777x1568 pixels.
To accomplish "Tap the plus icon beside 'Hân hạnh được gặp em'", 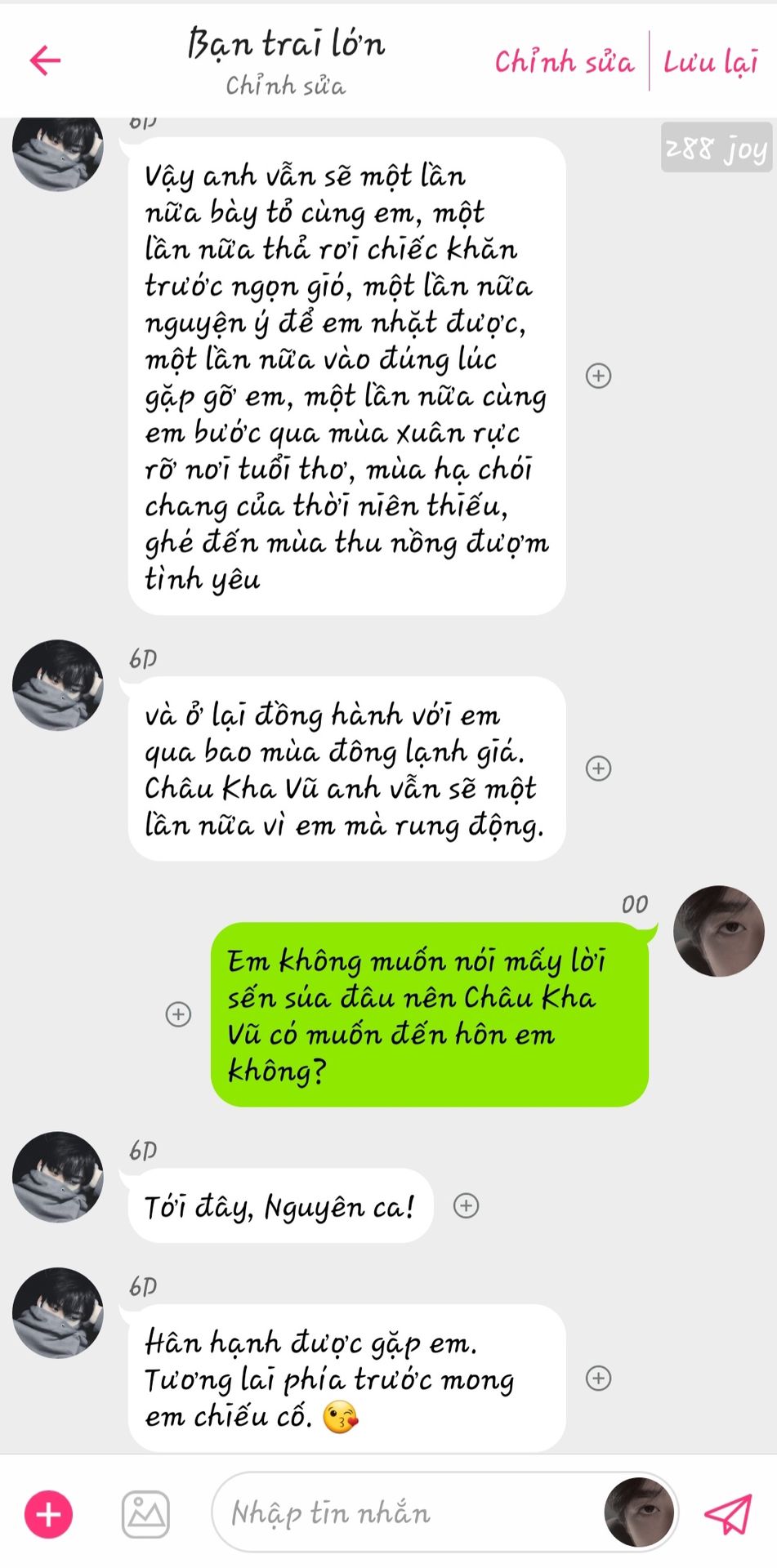I will [x=599, y=1379].
